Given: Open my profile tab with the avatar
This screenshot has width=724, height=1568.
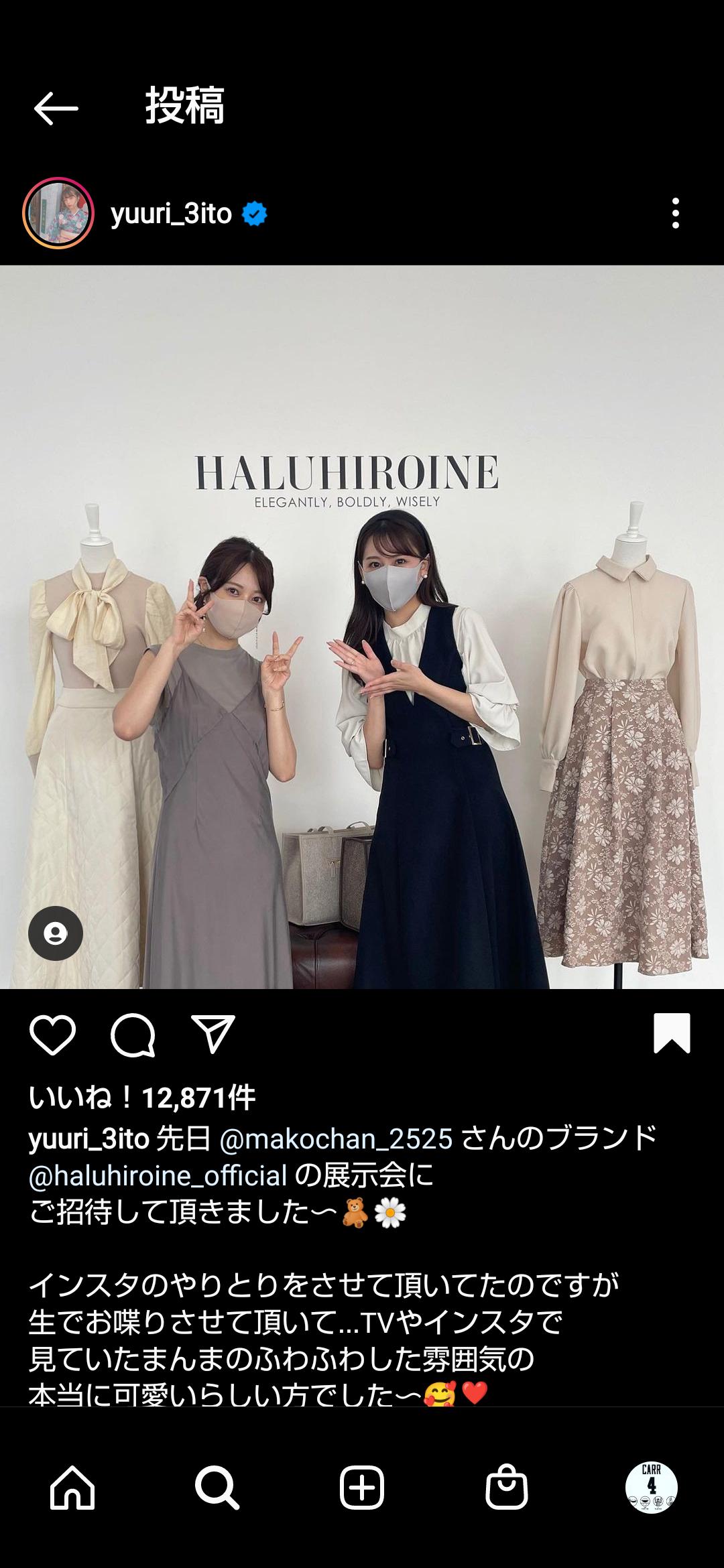Looking at the screenshot, I should coord(652,1488).
